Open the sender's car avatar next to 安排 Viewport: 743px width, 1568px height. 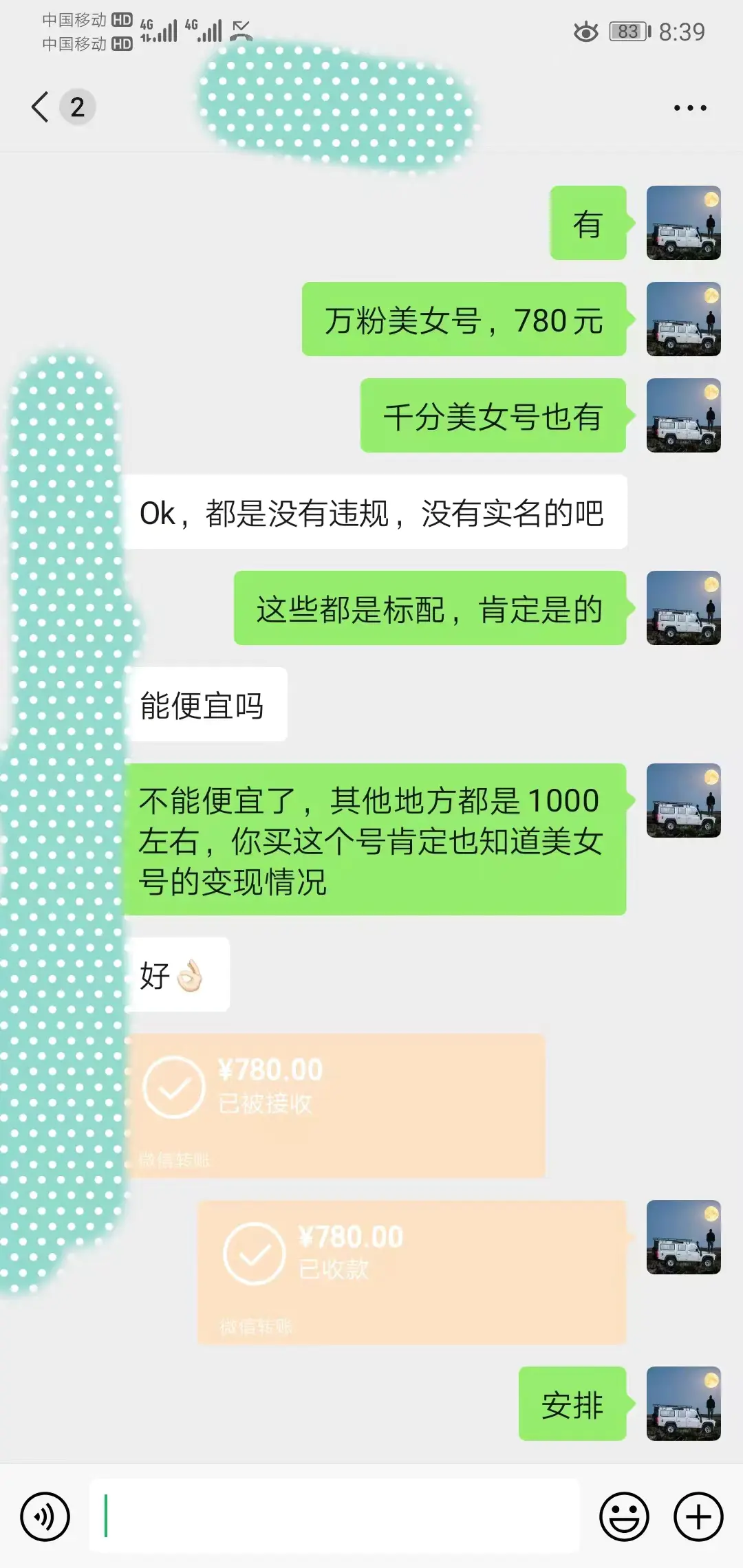pyautogui.click(x=683, y=1405)
